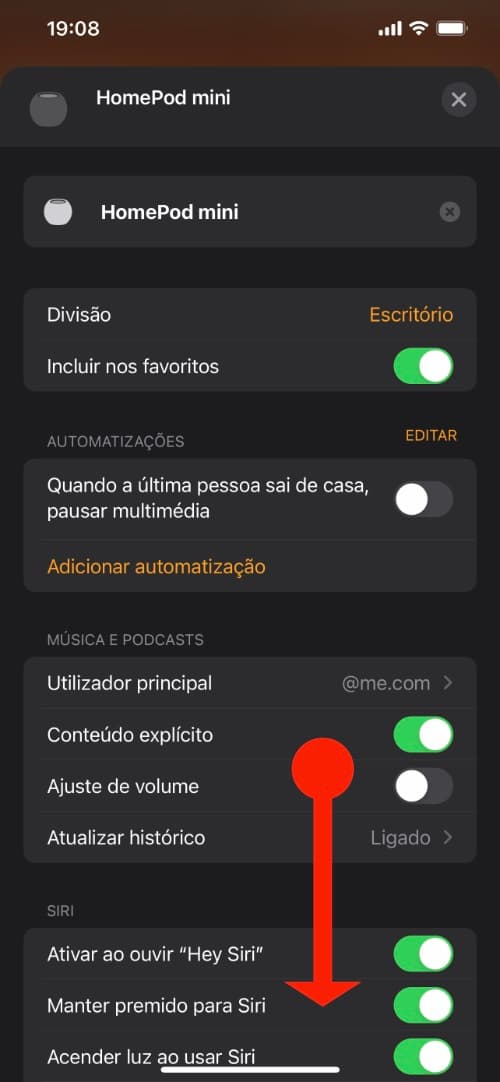Disable Conteúdo explícito
This screenshot has width=500, height=1082.
point(423,734)
